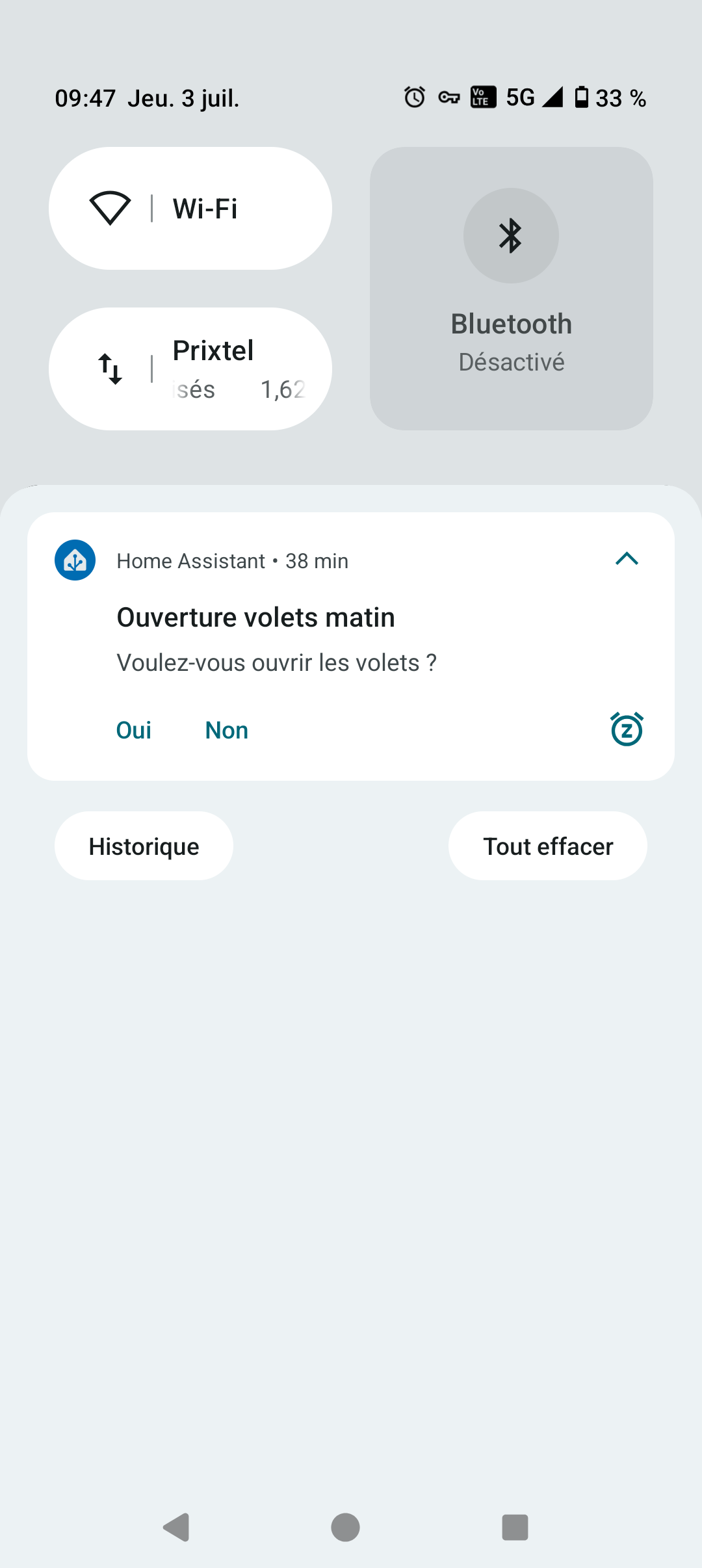
Task: Collapse the Home Assistant notification
Action: click(x=627, y=559)
